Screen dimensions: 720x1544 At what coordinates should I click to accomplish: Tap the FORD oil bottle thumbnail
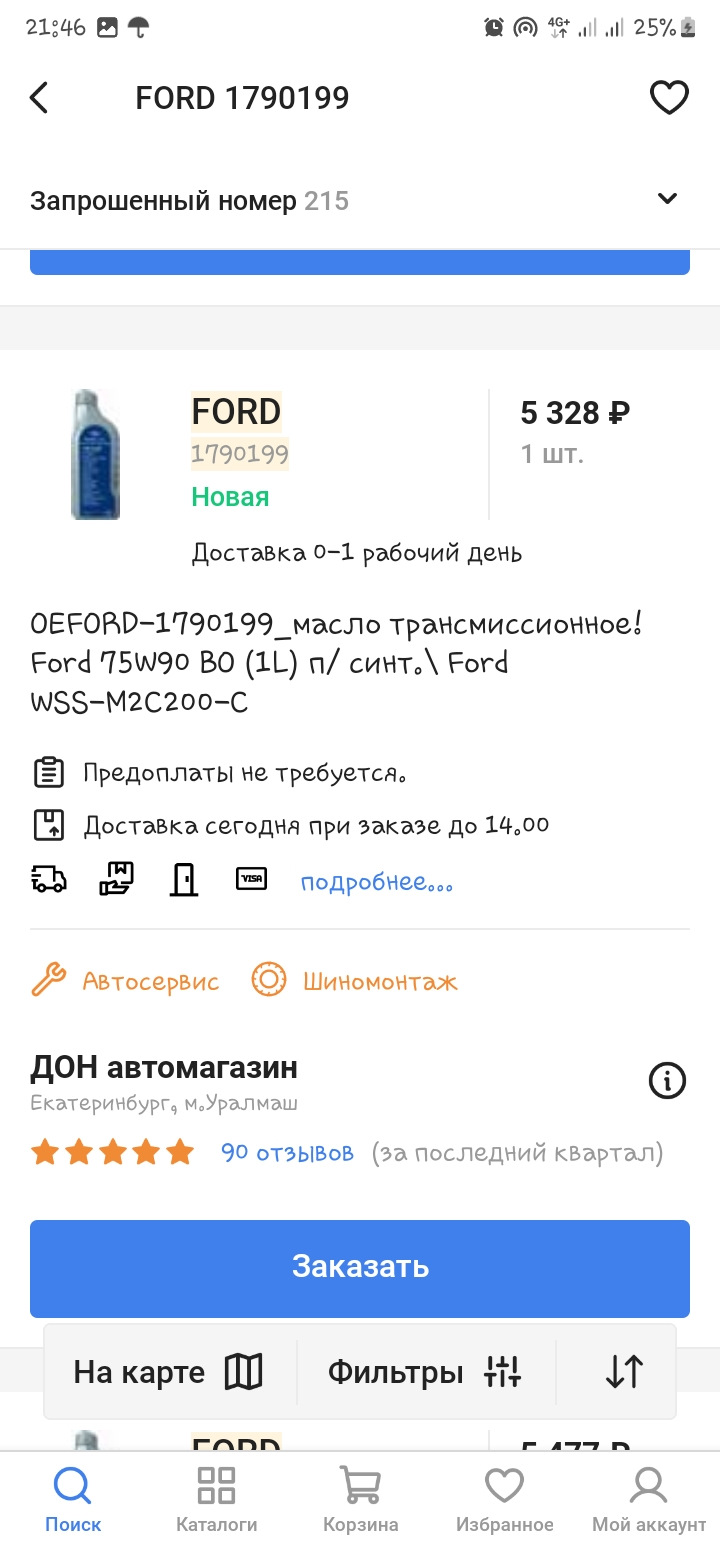click(x=95, y=453)
